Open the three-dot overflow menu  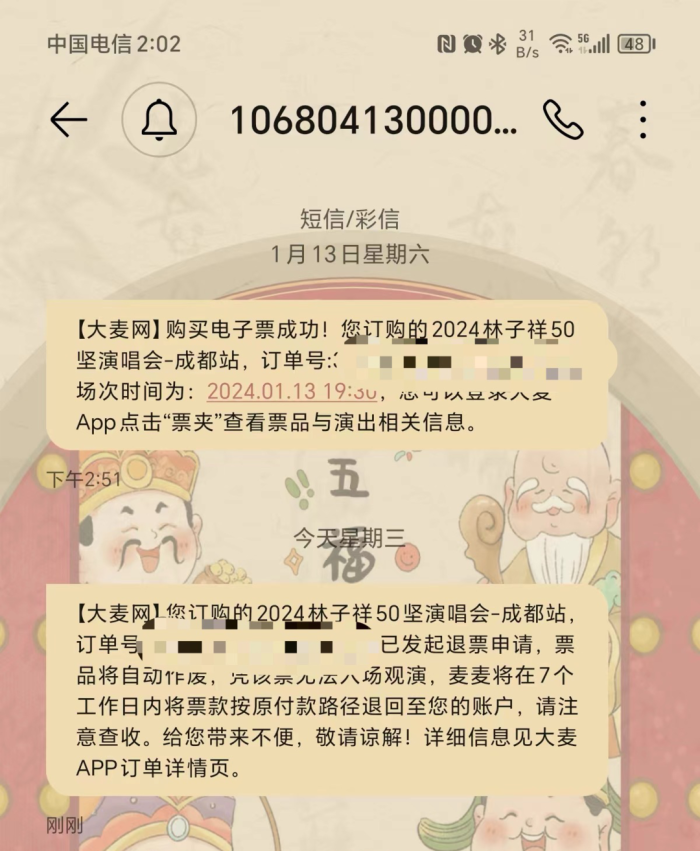pyautogui.click(x=643, y=120)
